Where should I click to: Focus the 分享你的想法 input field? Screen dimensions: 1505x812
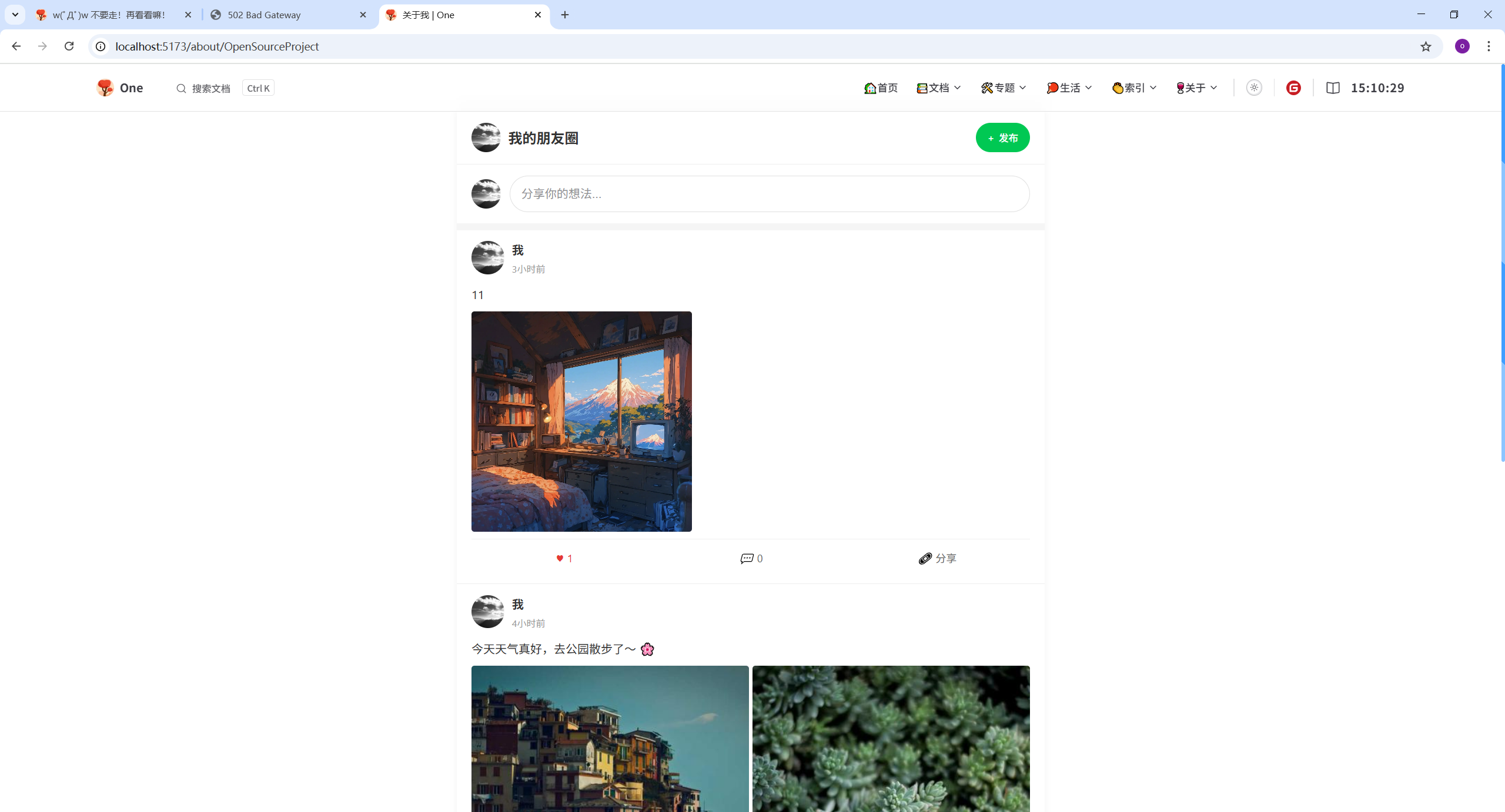coord(769,194)
